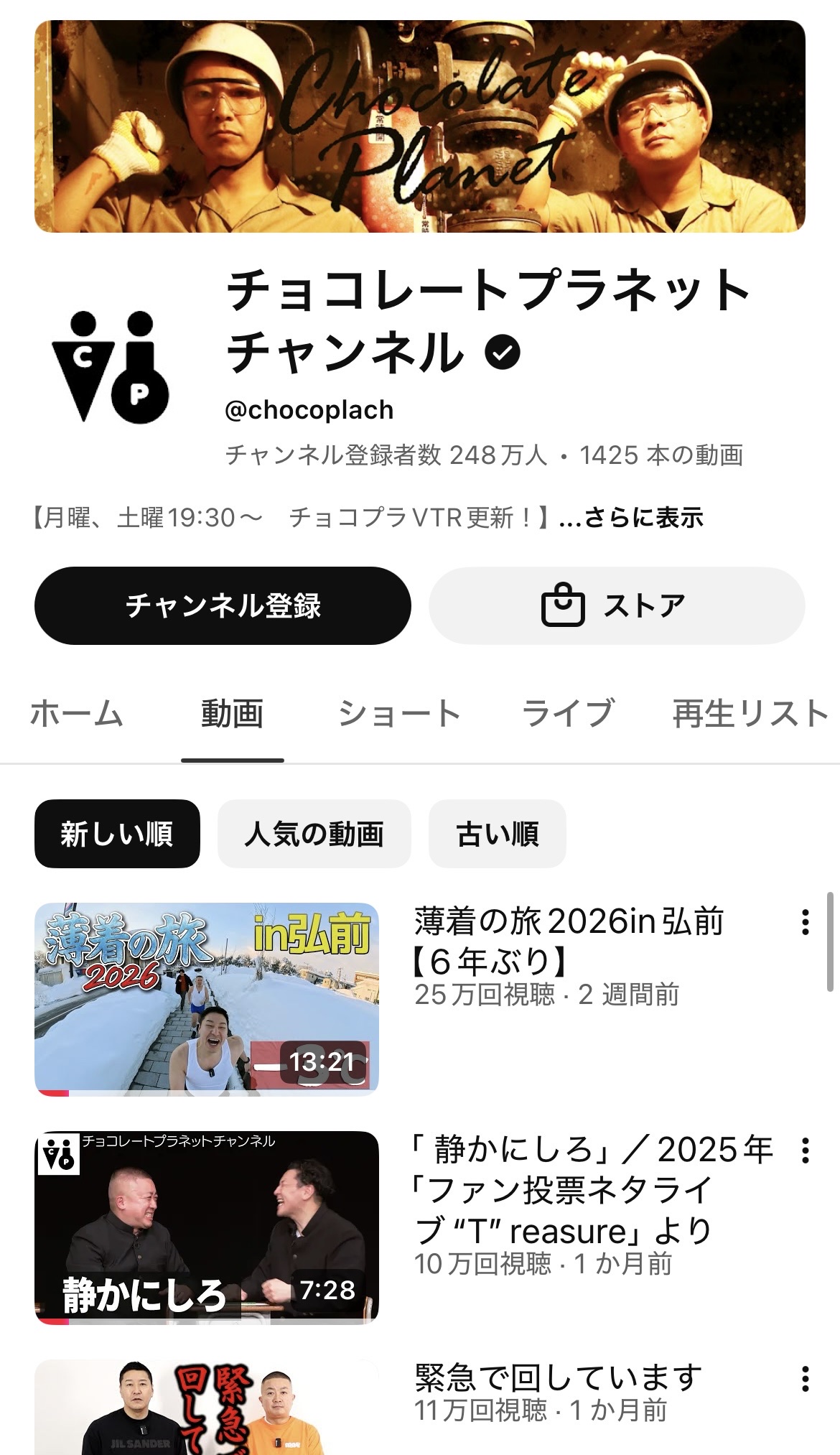Open options menu for 薄着の旅2026in弘前

tap(806, 922)
